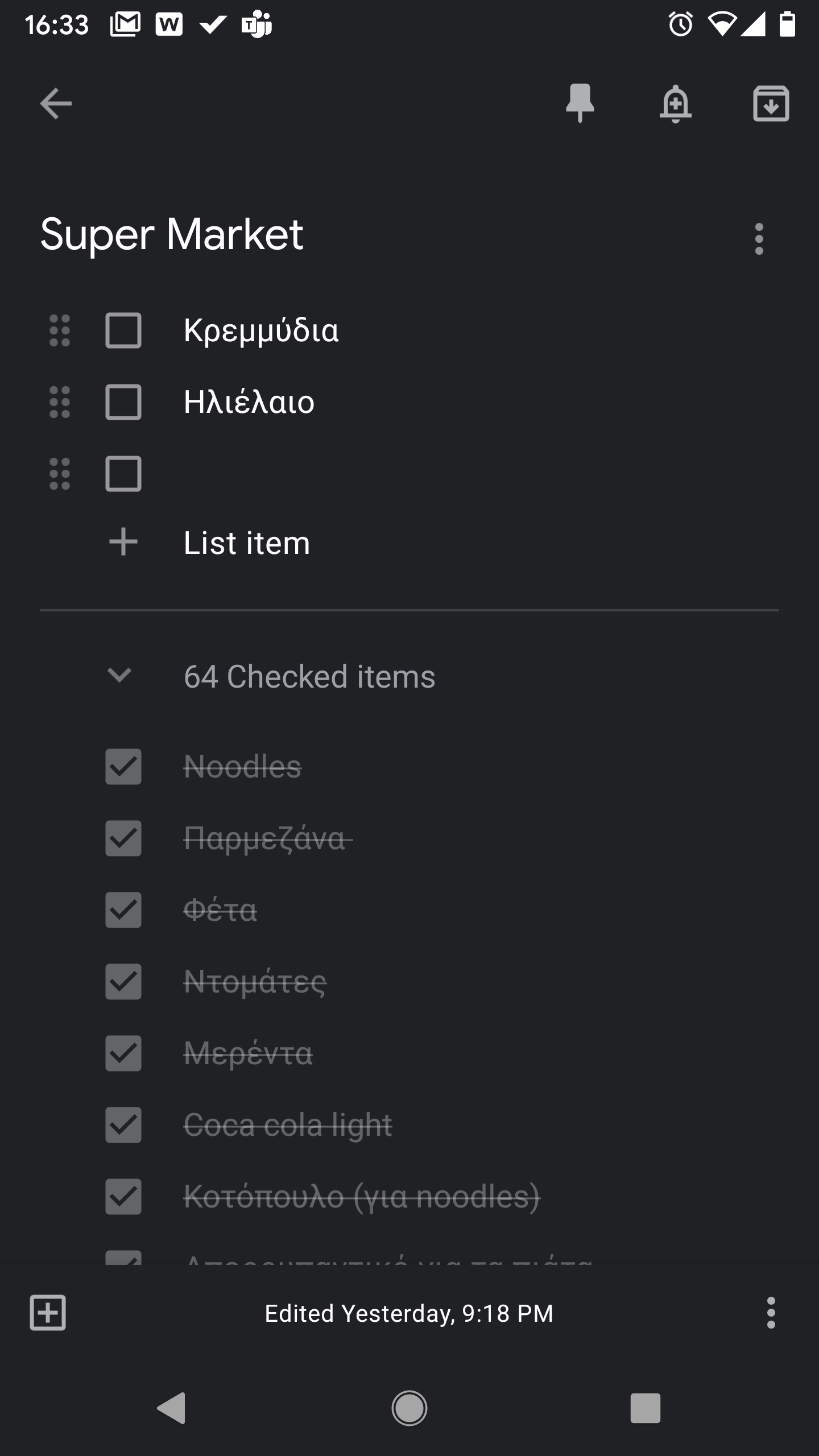Tick the empty list item's checkbox
Viewport: 819px width, 1456px height.
pyautogui.click(x=123, y=474)
